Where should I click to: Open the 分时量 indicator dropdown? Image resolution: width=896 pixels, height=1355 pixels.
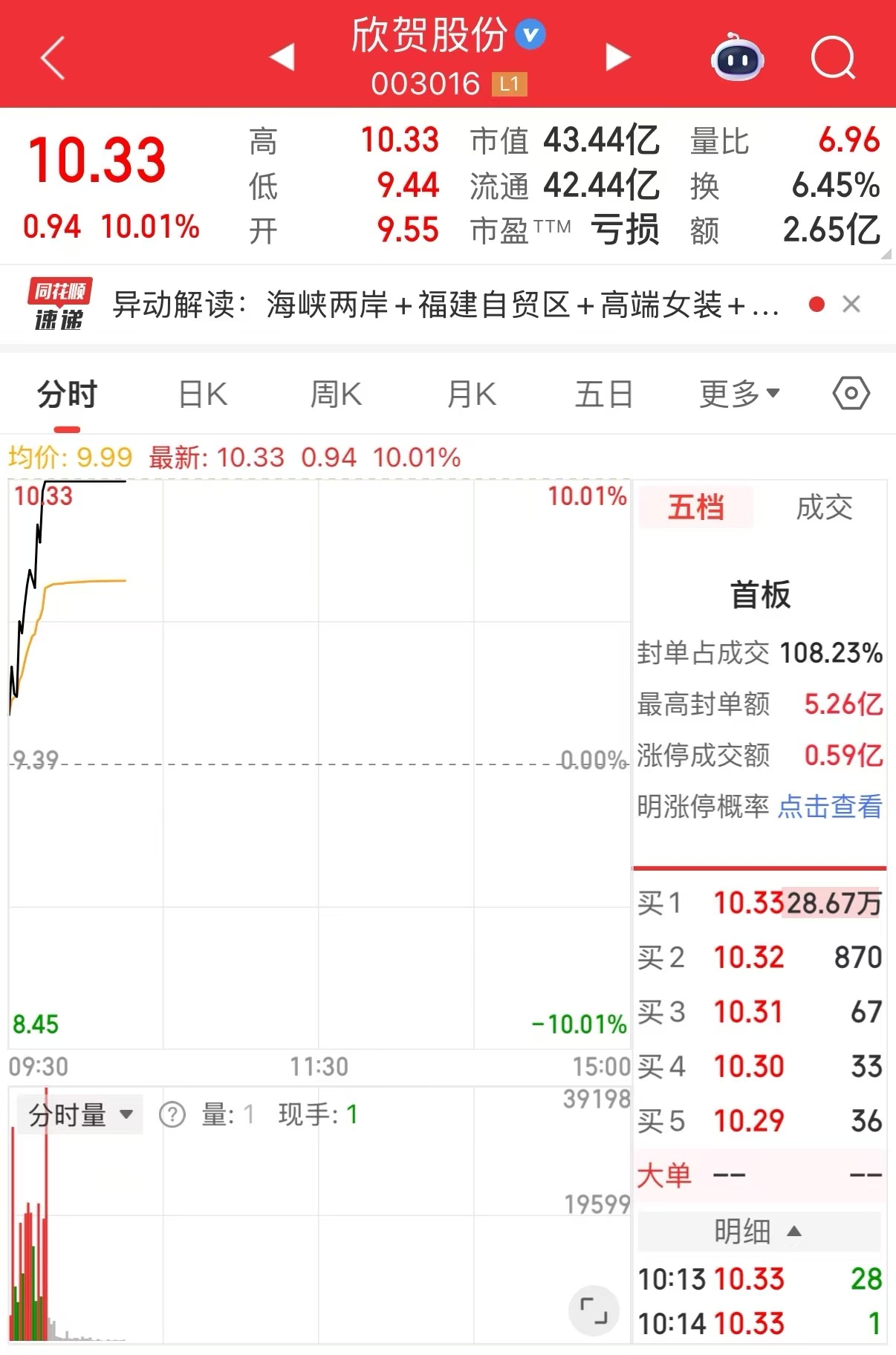[79, 1114]
